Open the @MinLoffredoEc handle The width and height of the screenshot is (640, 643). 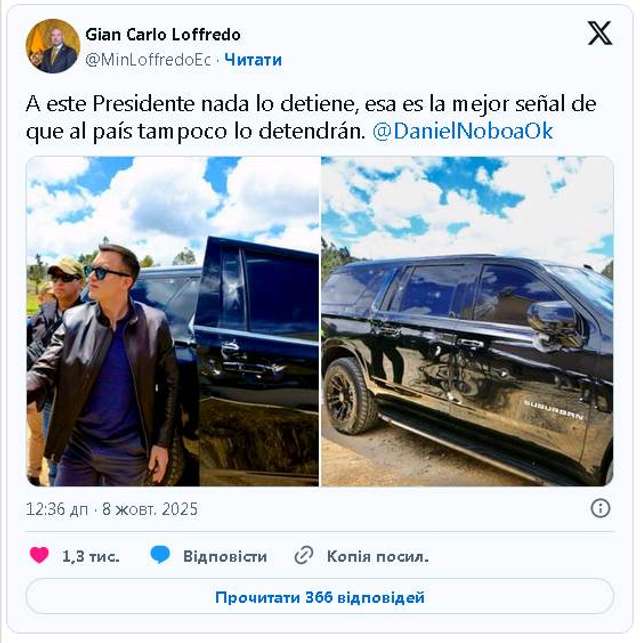148,60
